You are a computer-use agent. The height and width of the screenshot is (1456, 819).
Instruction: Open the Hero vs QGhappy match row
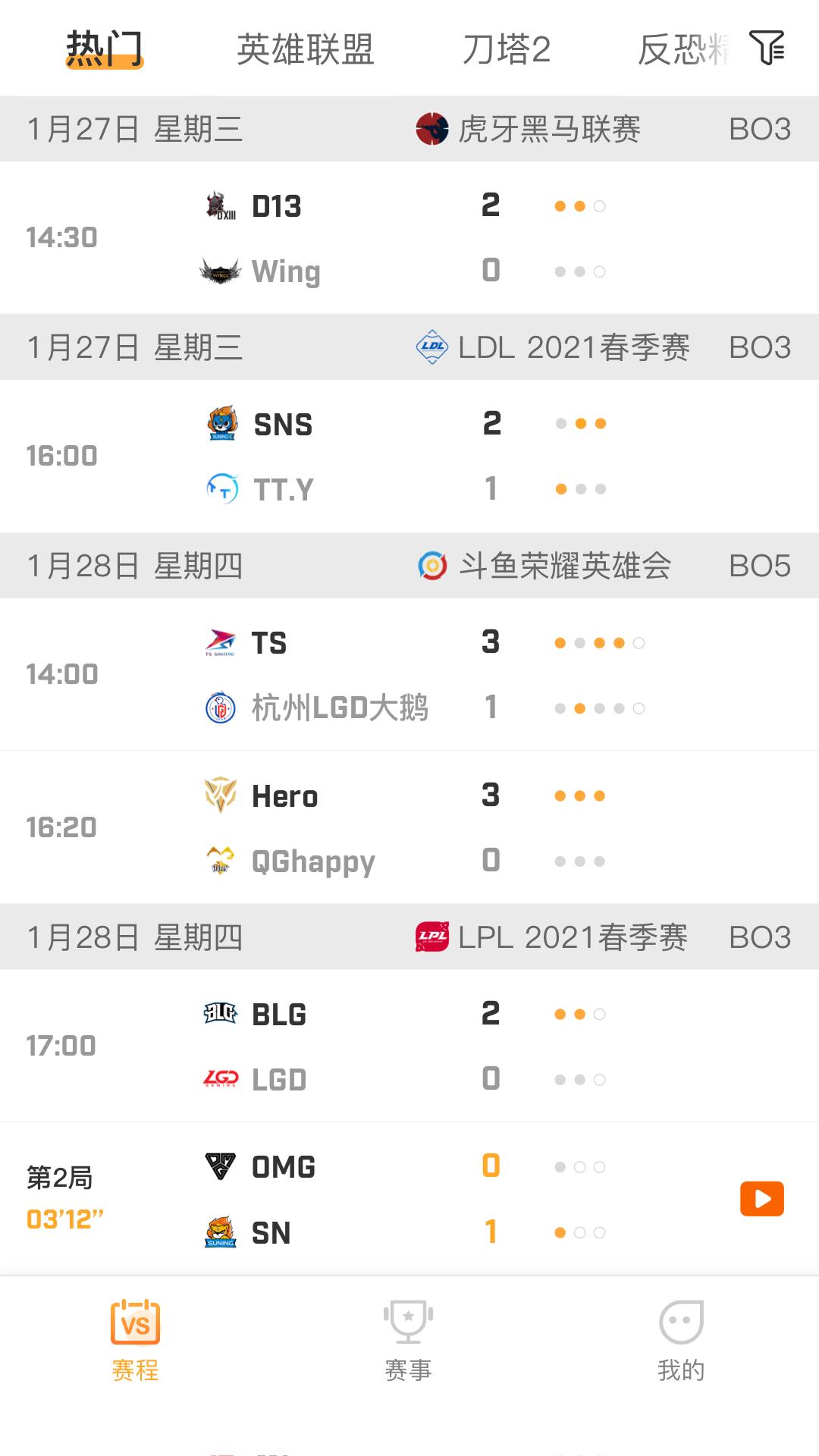click(409, 827)
